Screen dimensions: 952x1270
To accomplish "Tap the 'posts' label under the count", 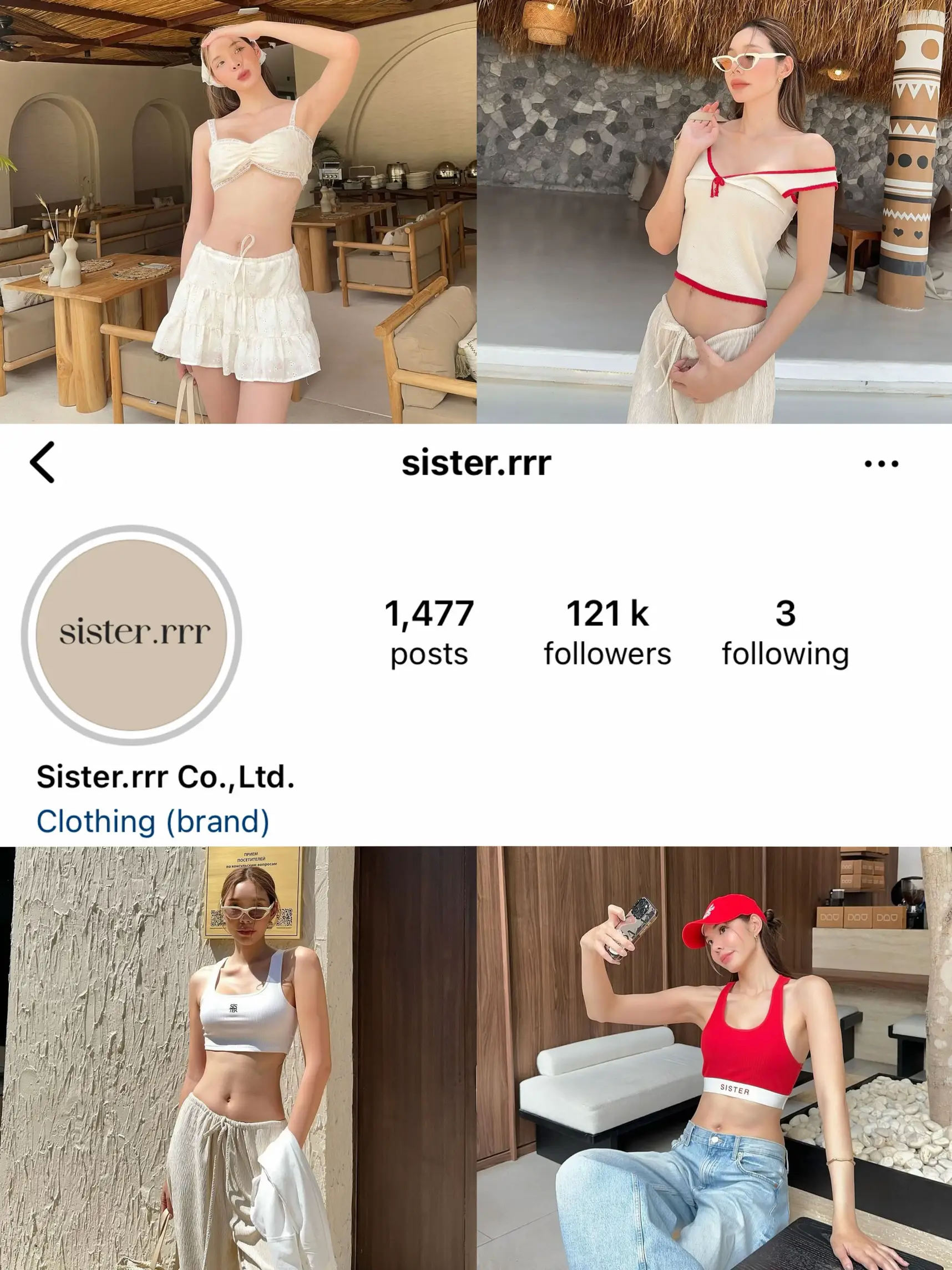I will point(430,652).
